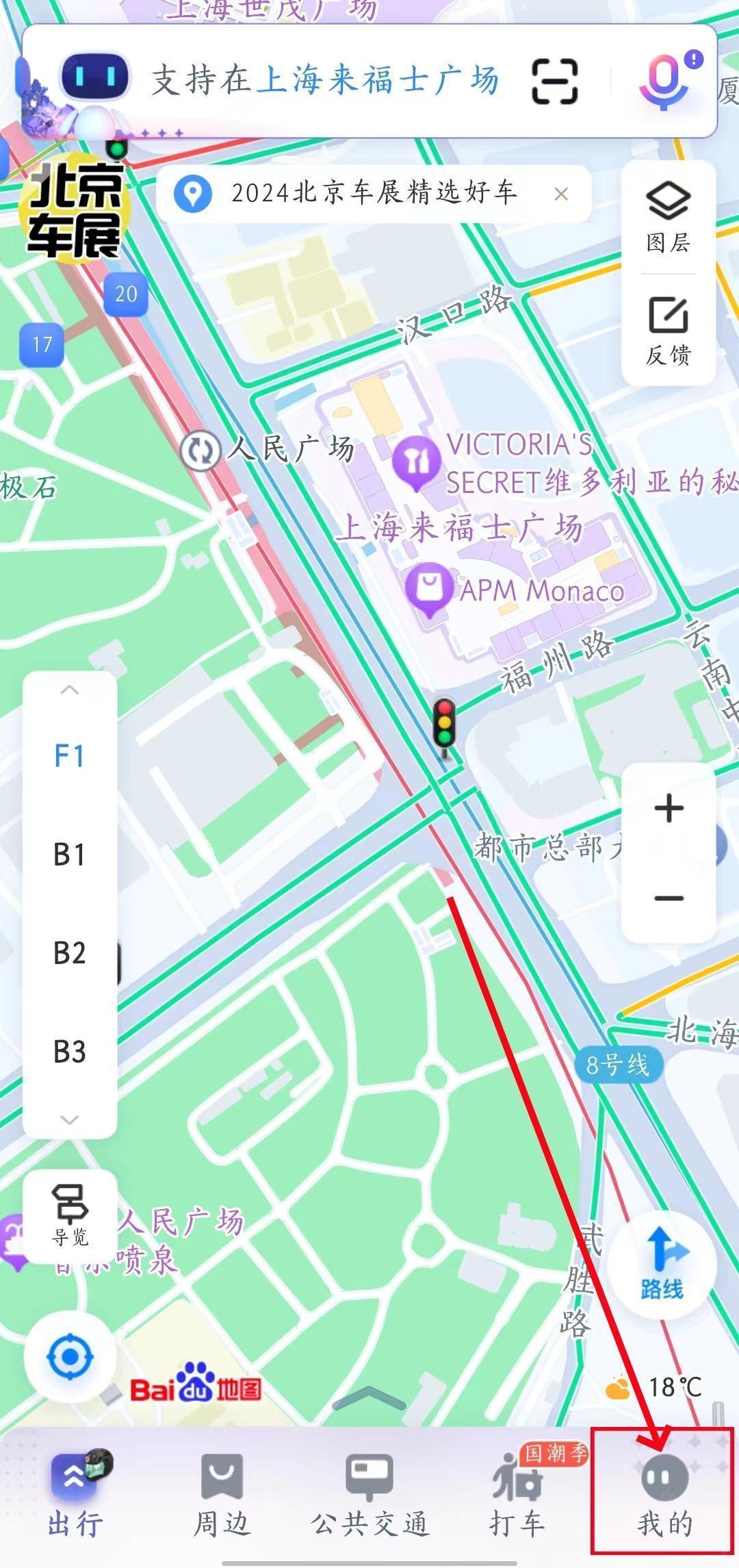Start voice search with the microphone
Screen dimensions: 739x1568
tap(664, 81)
